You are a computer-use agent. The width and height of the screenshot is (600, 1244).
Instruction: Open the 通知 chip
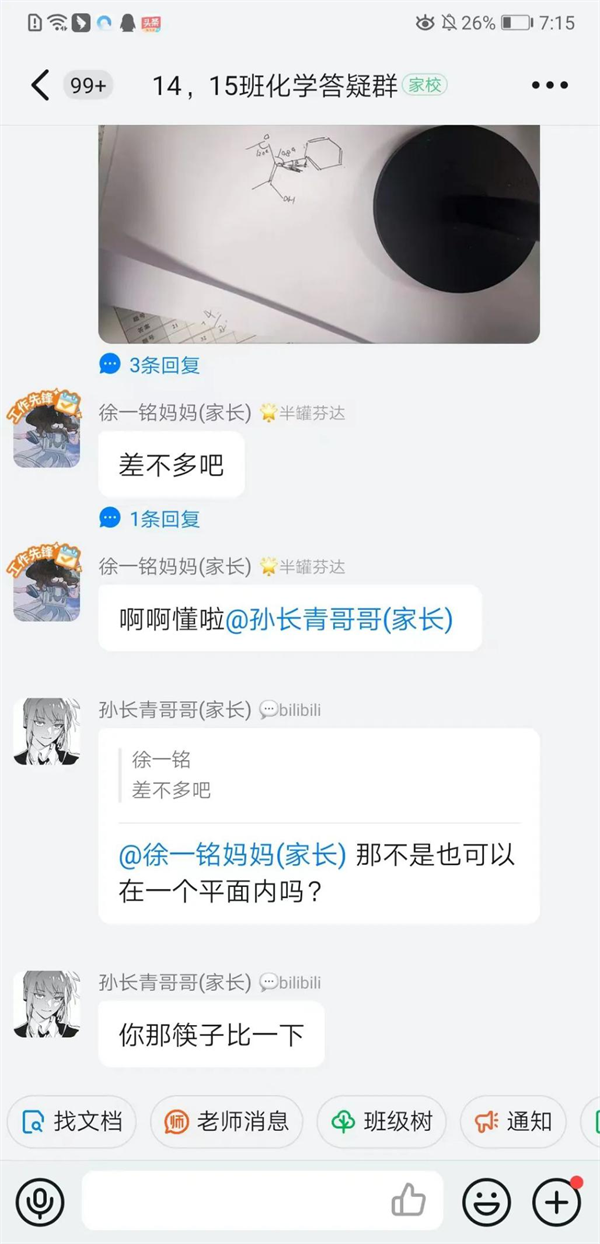pos(514,1121)
